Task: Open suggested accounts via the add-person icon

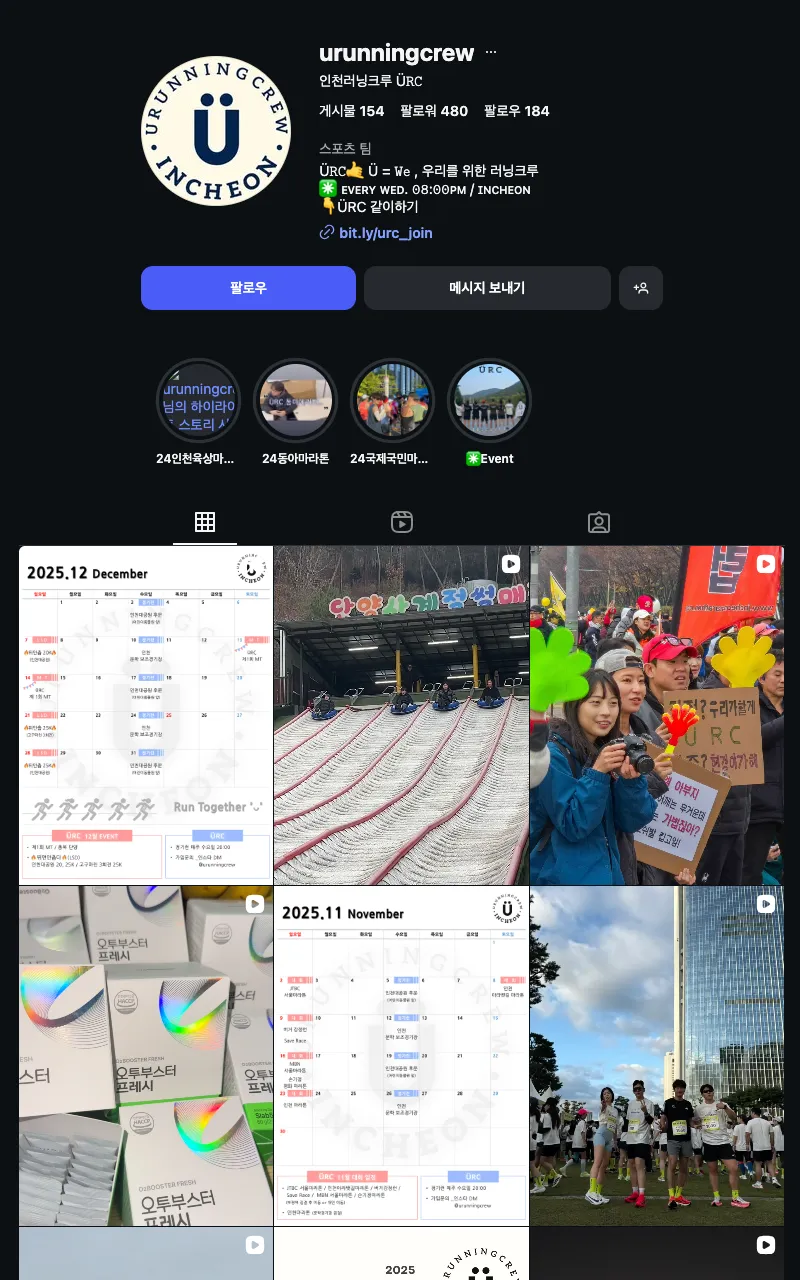Action: [641, 288]
